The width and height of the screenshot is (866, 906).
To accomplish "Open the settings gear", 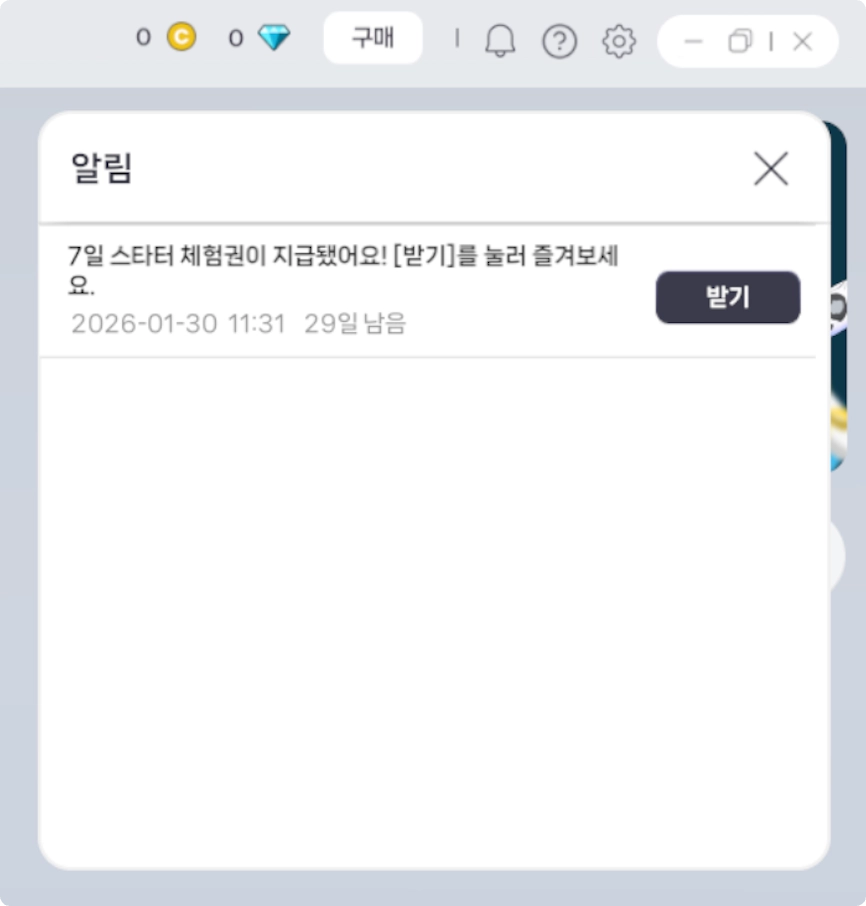I will click(x=619, y=41).
